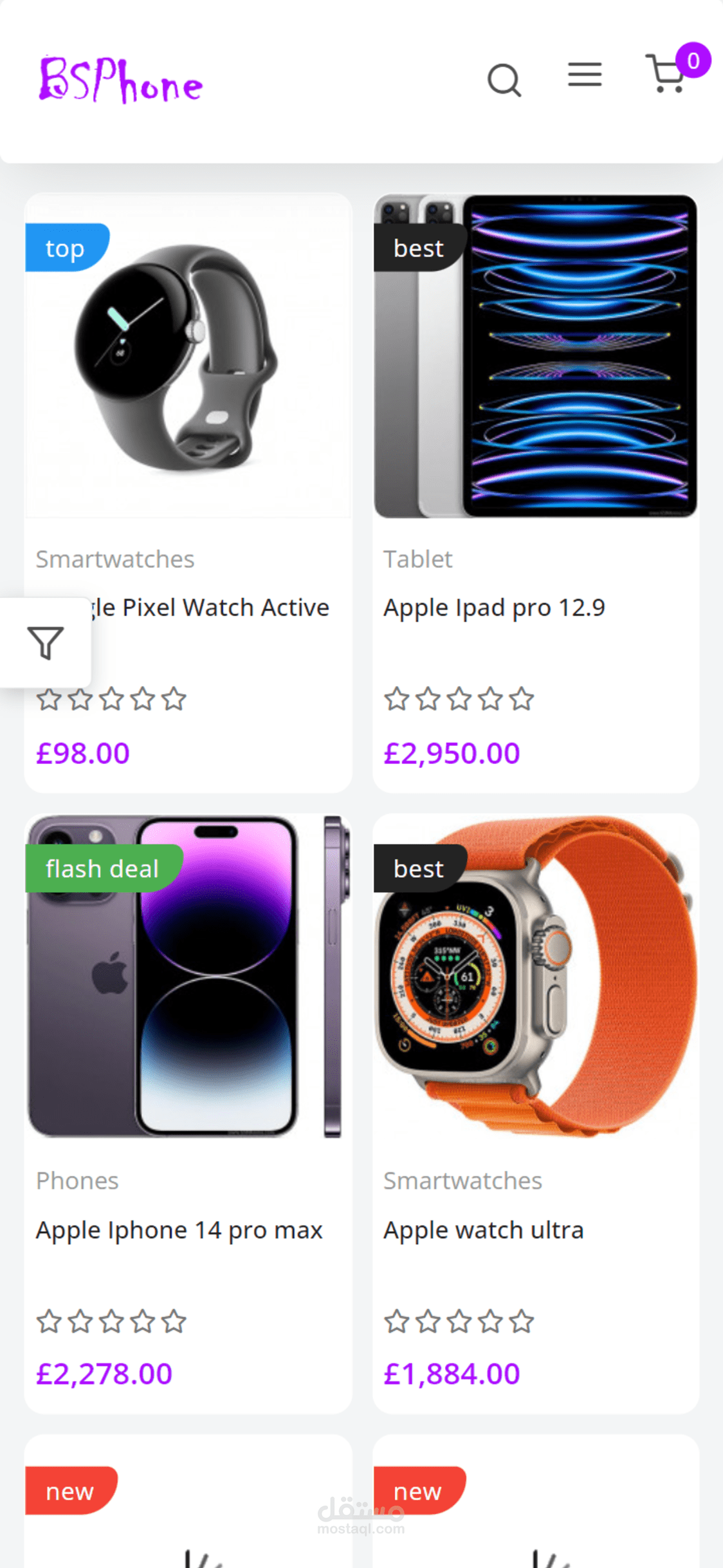View the shopping cart
Viewport: 723px width, 1568px height.
pos(667,75)
